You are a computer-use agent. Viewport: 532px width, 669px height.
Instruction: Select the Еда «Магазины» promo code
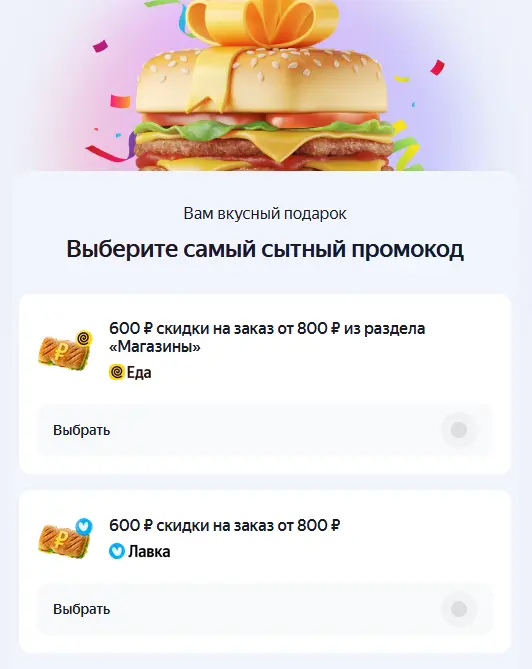click(265, 430)
